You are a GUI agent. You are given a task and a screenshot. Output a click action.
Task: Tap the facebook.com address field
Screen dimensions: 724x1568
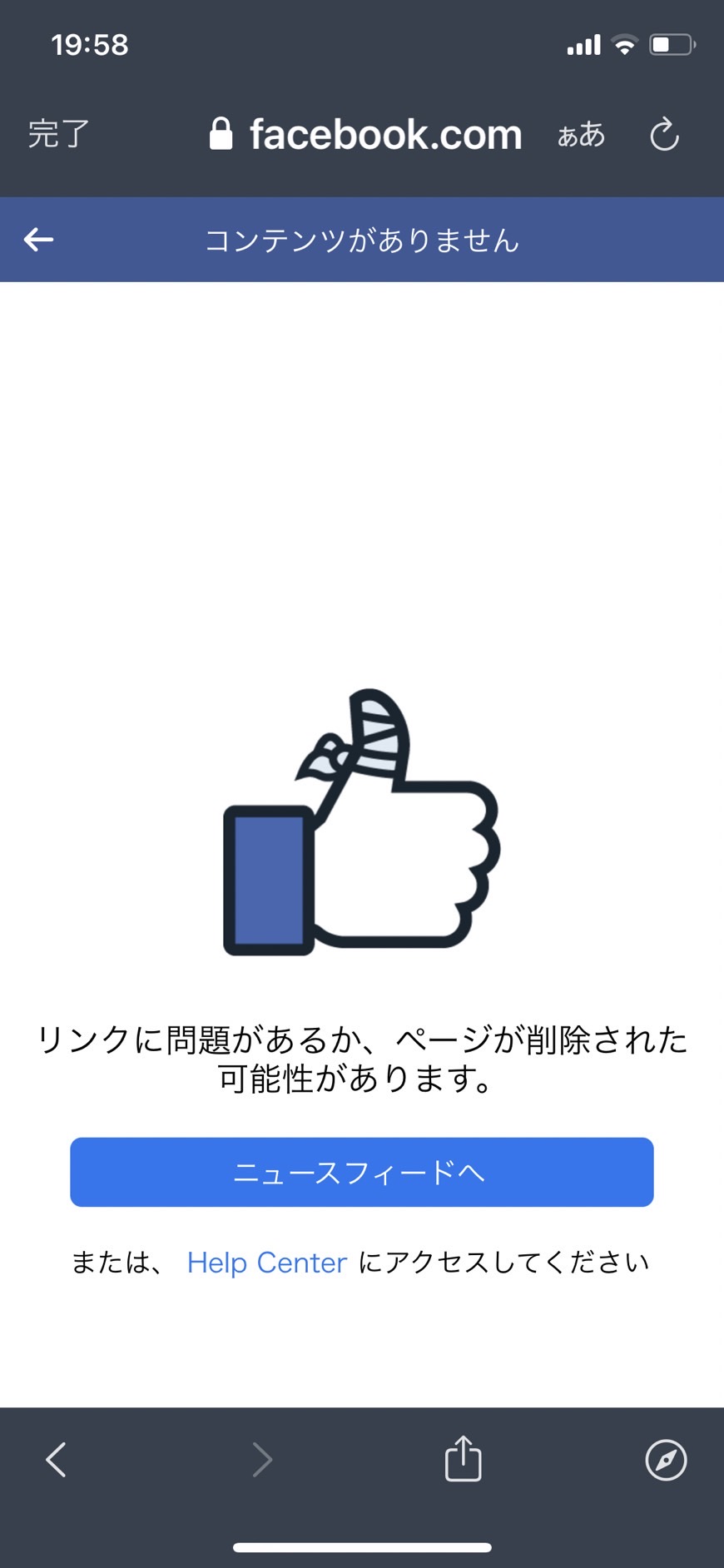[x=366, y=134]
